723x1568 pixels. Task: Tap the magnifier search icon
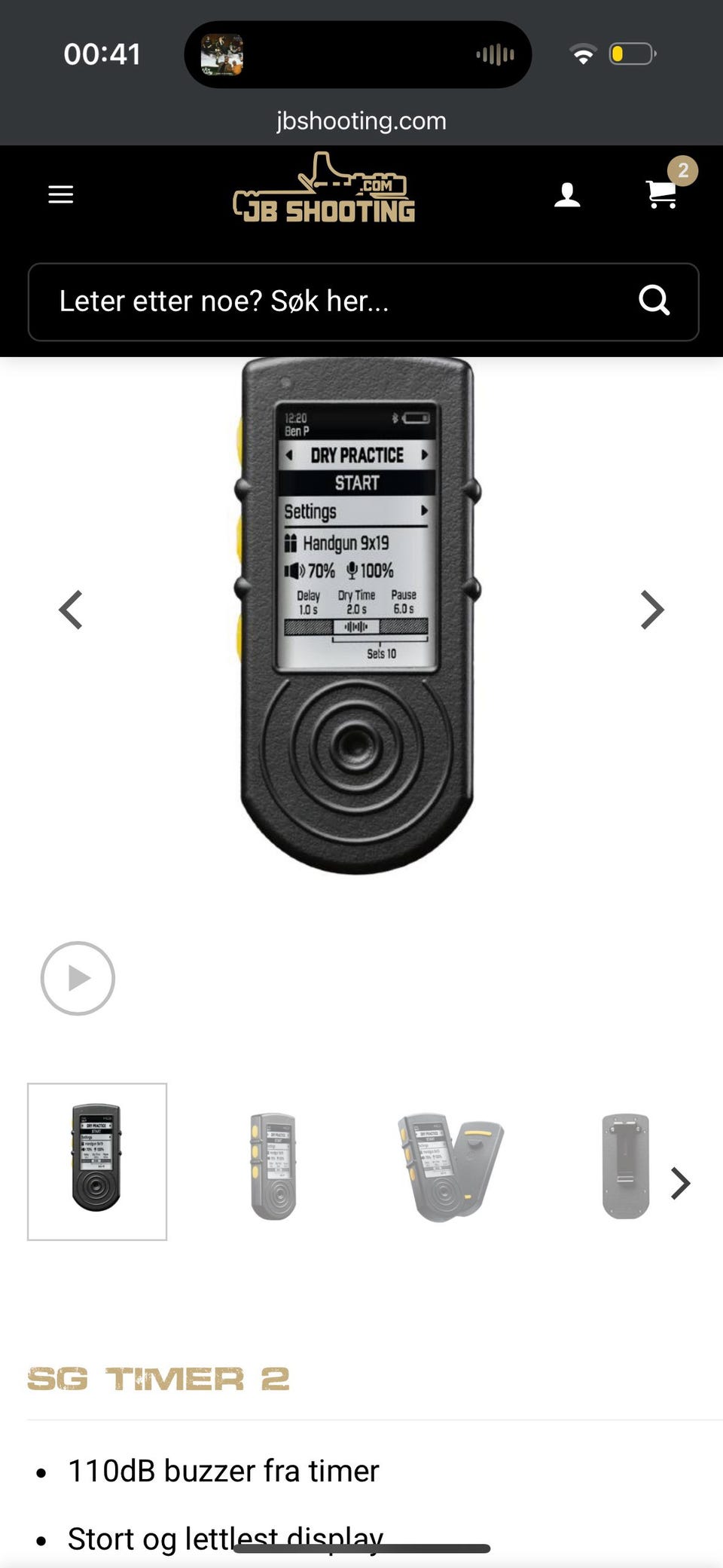pos(654,301)
